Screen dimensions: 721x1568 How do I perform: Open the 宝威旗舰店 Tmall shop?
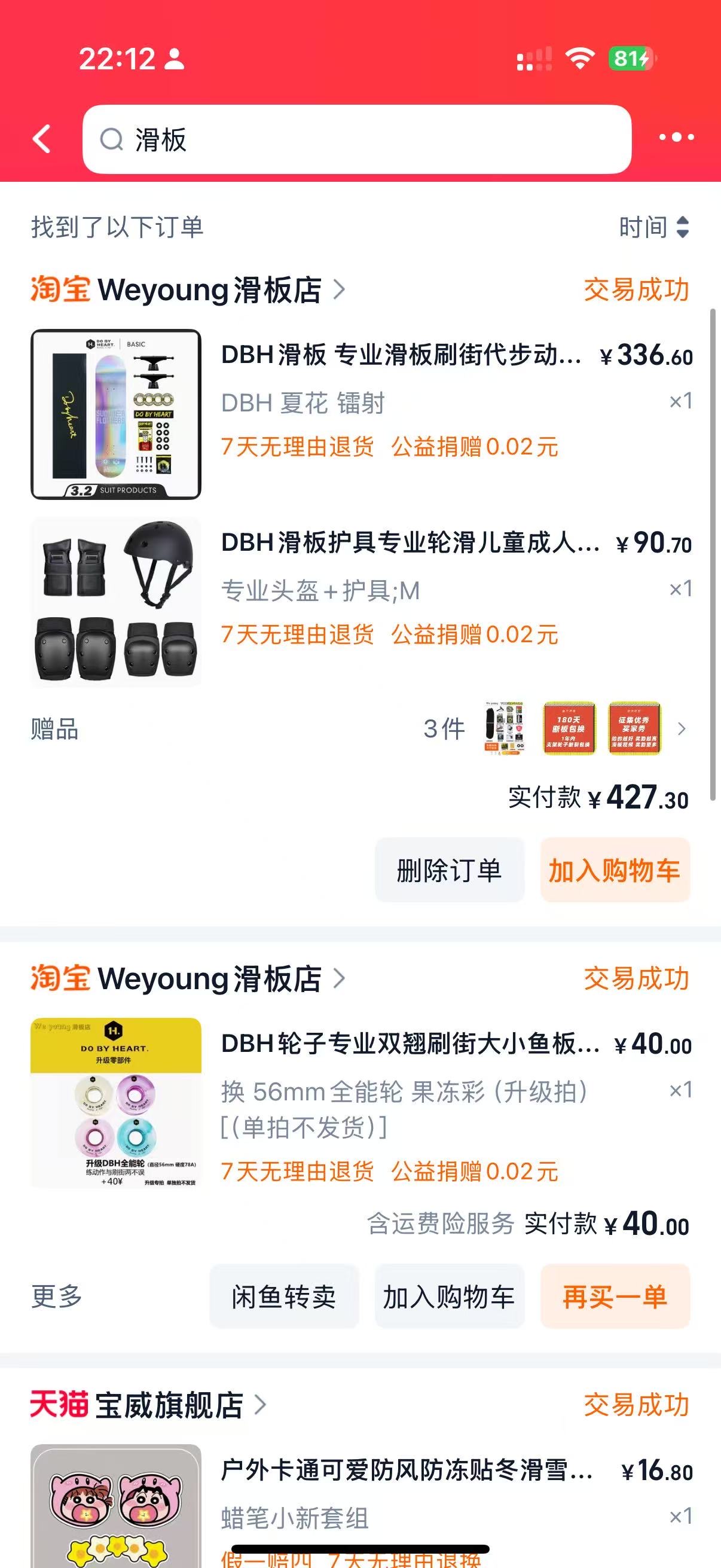[x=169, y=1405]
